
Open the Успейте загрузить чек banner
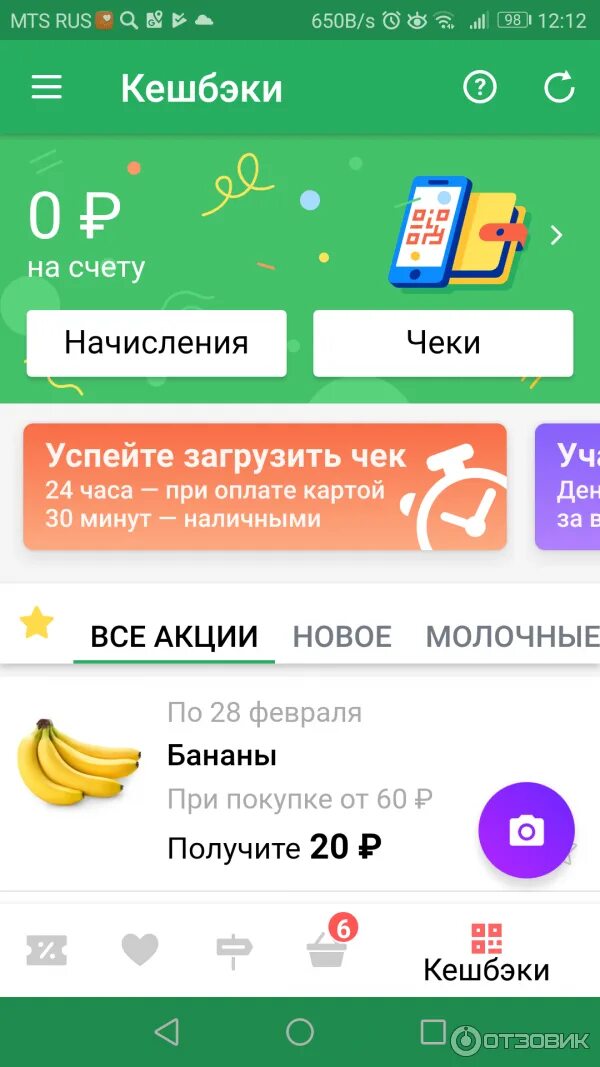point(265,487)
